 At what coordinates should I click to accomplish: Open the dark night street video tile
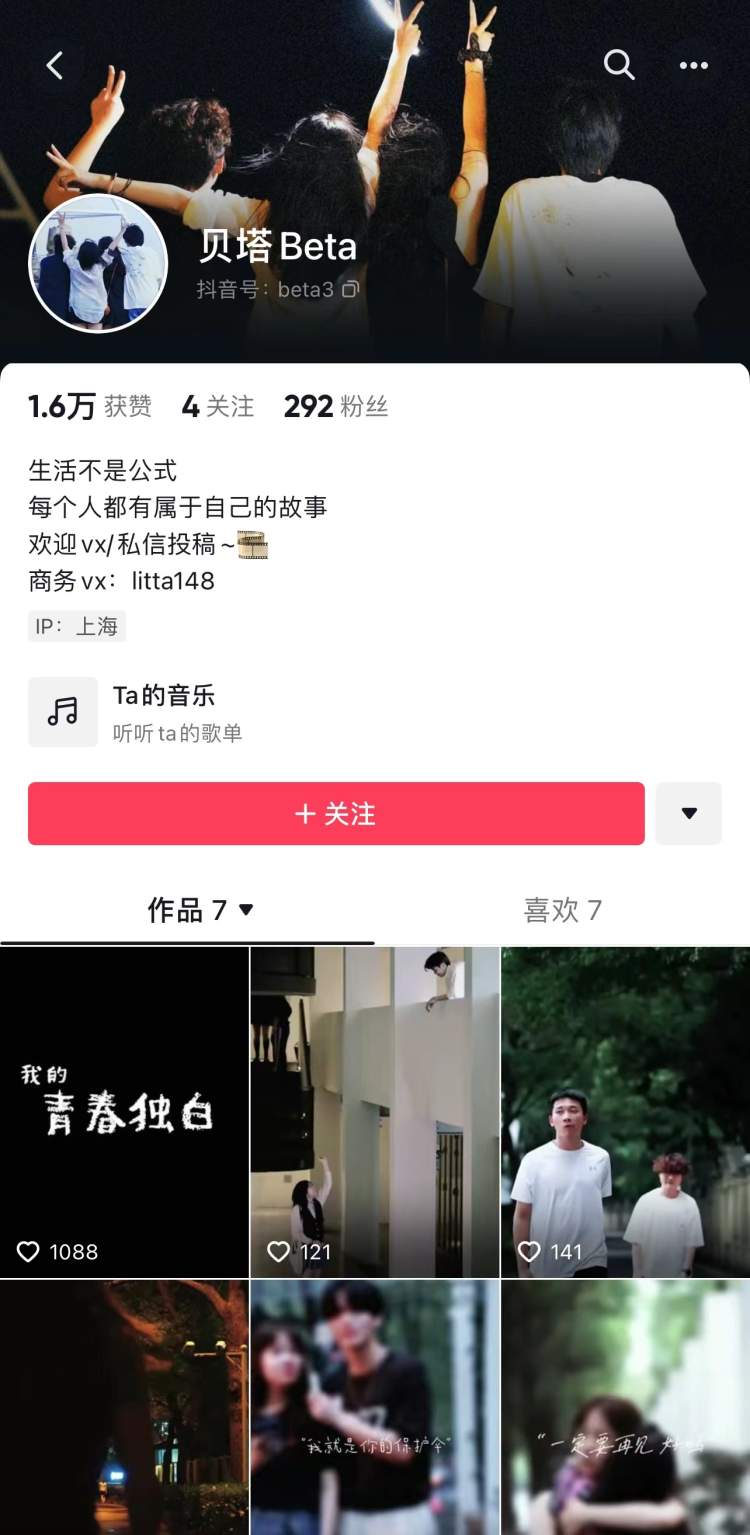tap(124, 1408)
